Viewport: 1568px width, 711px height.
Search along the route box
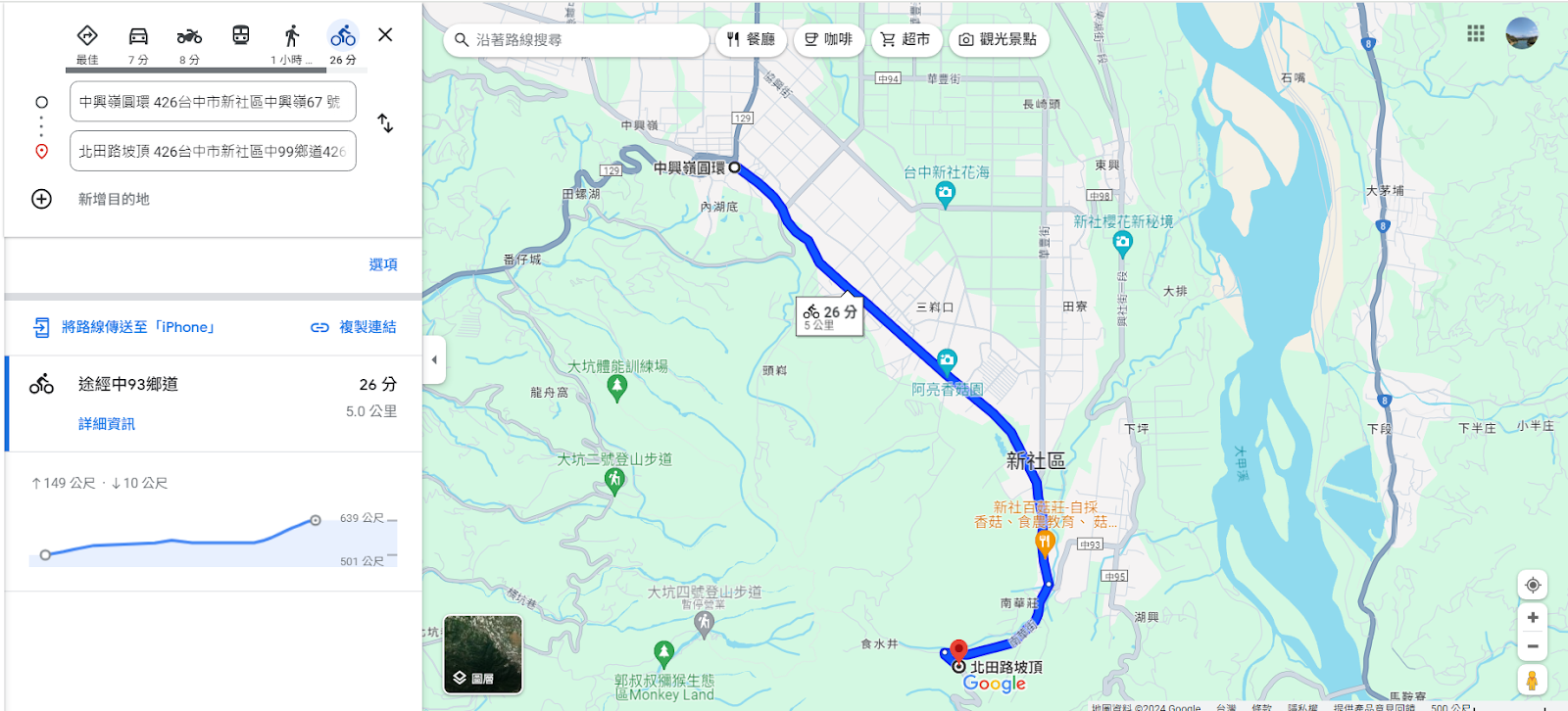pos(578,40)
